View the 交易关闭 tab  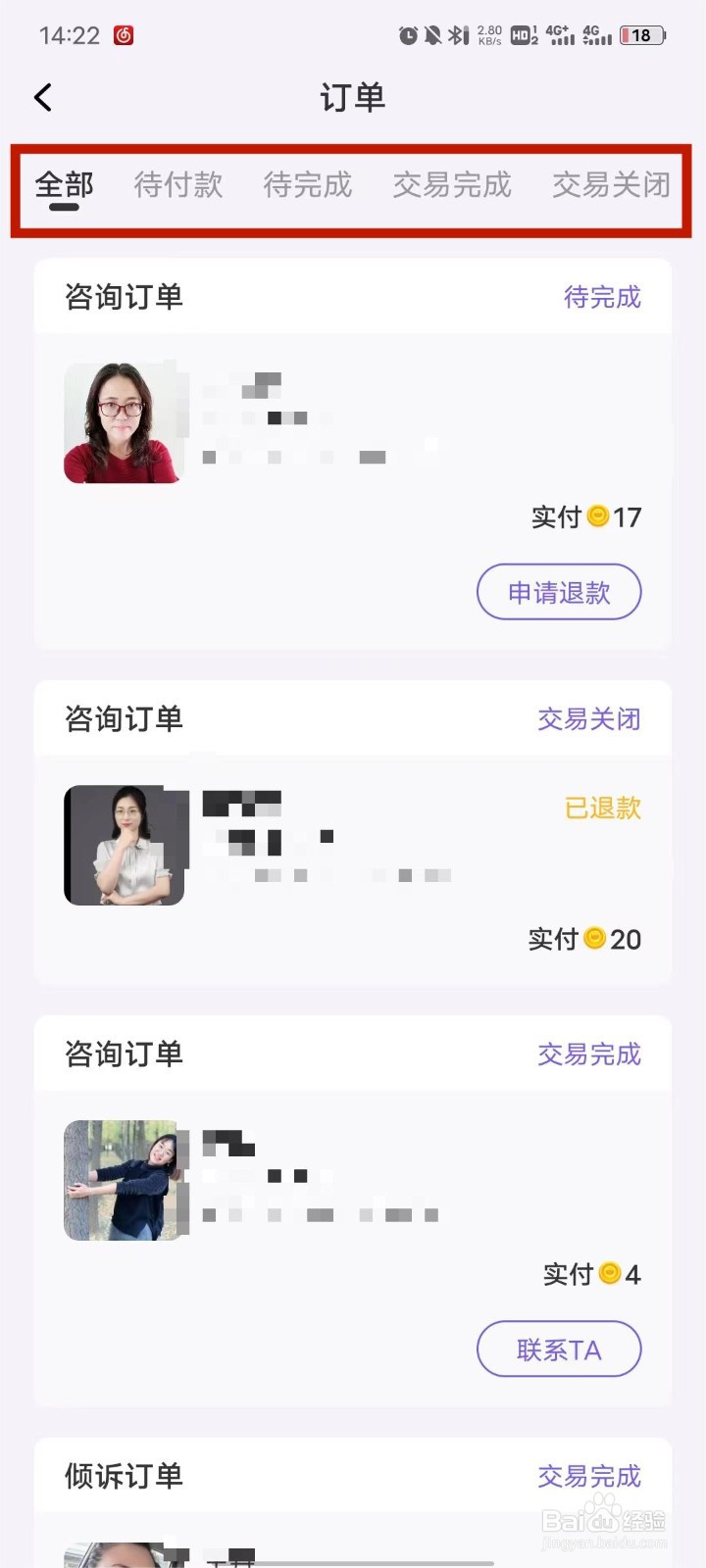tap(611, 185)
